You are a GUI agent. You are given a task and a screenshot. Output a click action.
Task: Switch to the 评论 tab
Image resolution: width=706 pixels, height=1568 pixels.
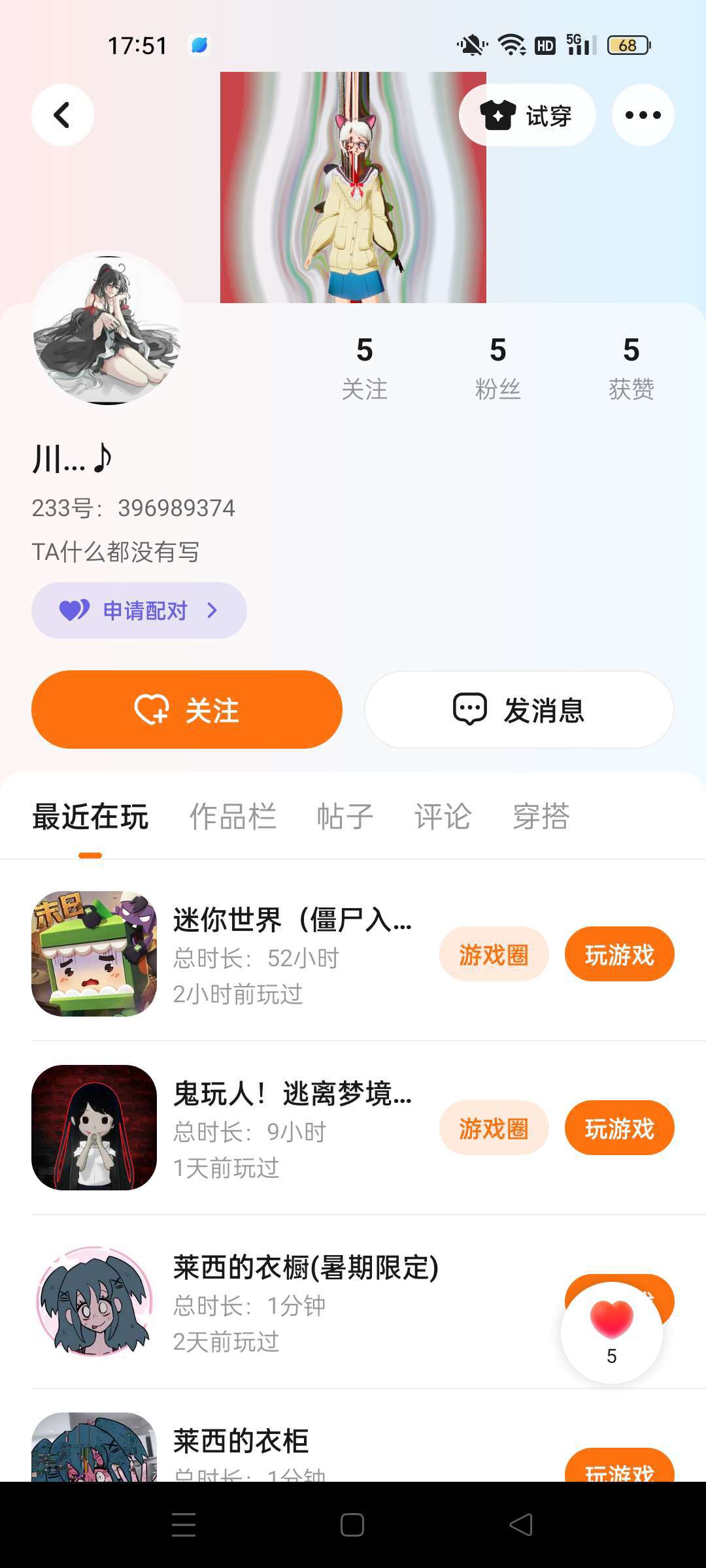[x=443, y=816]
